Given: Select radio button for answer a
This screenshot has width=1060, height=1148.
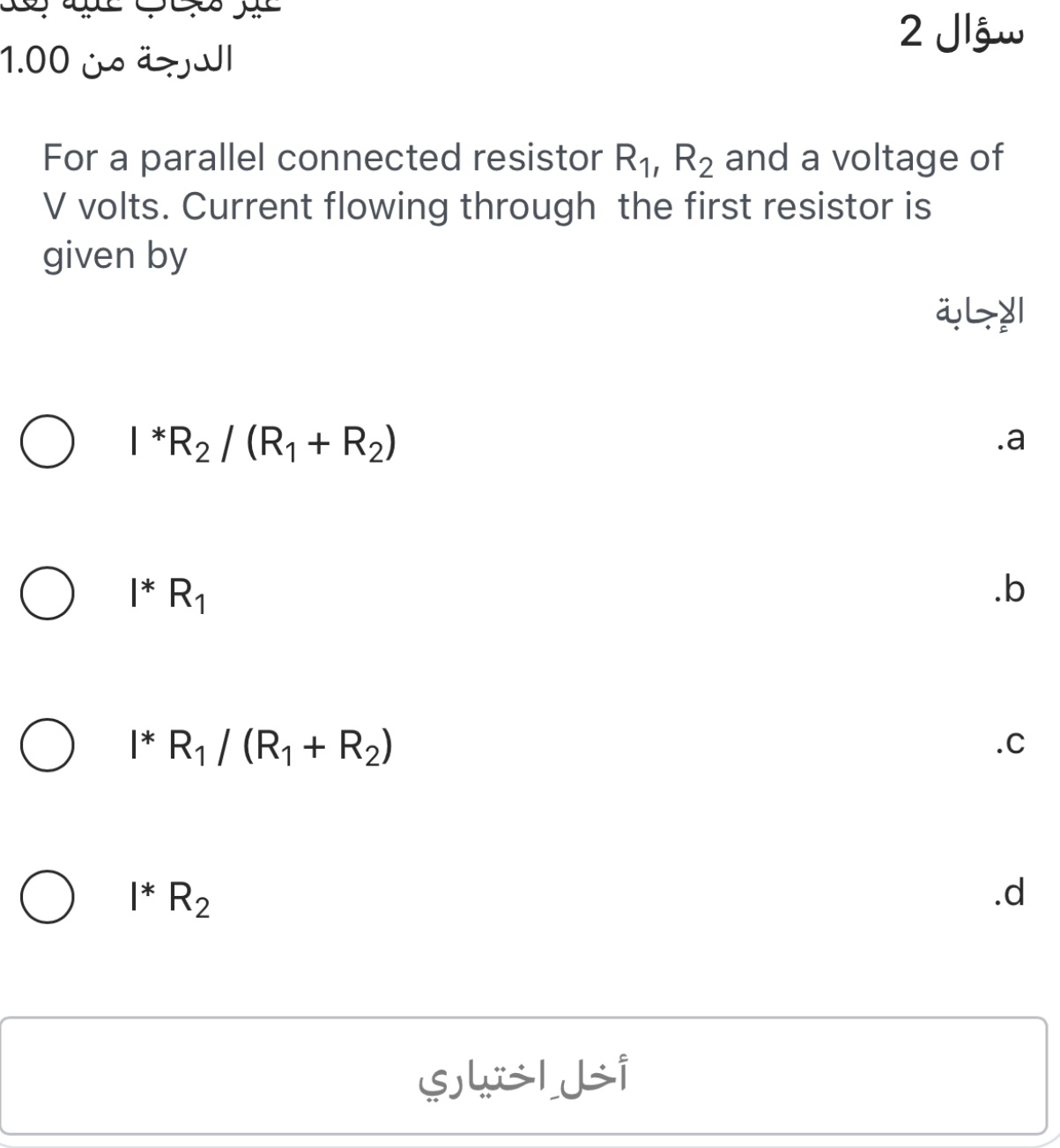Looking at the screenshot, I should coord(46,443).
